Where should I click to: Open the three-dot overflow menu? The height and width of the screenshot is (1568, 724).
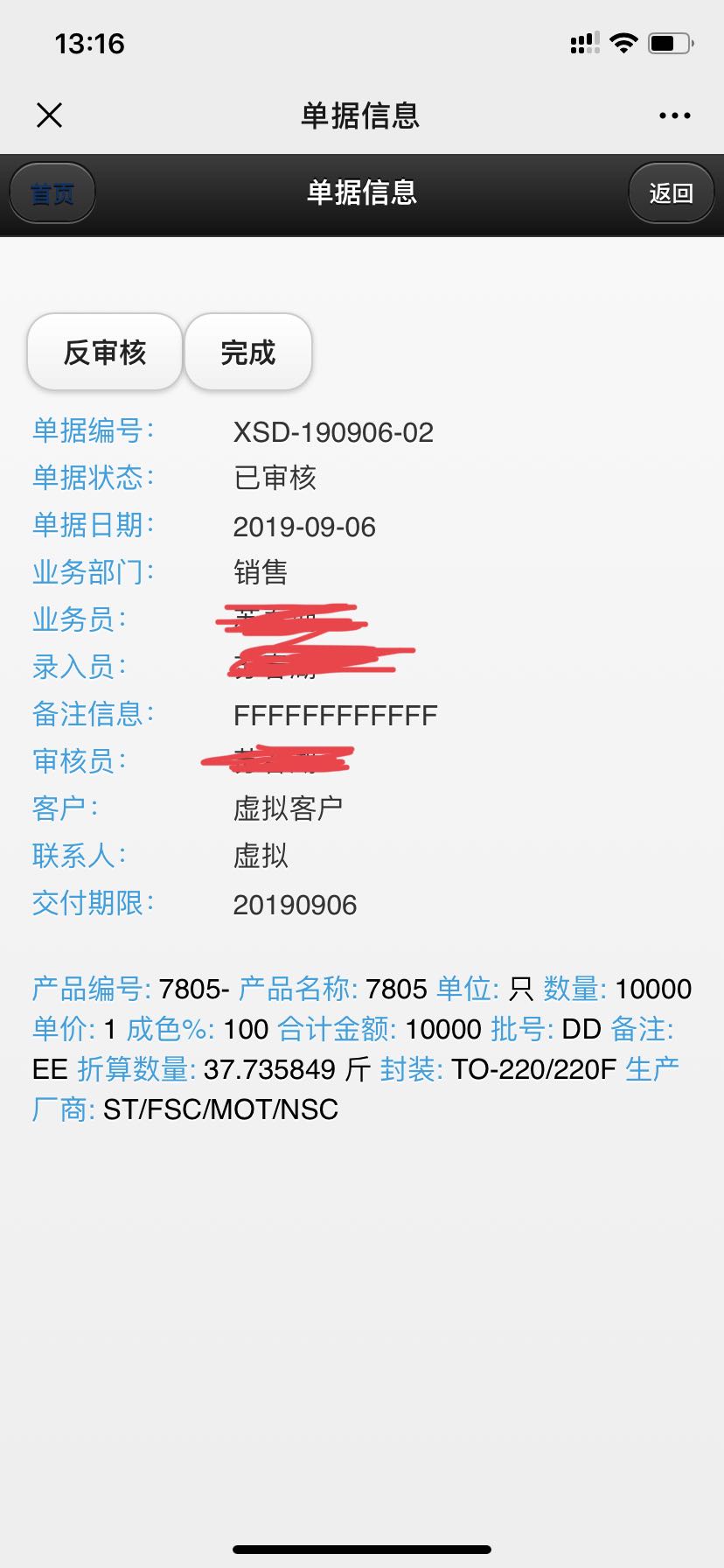[x=674, y=115]
